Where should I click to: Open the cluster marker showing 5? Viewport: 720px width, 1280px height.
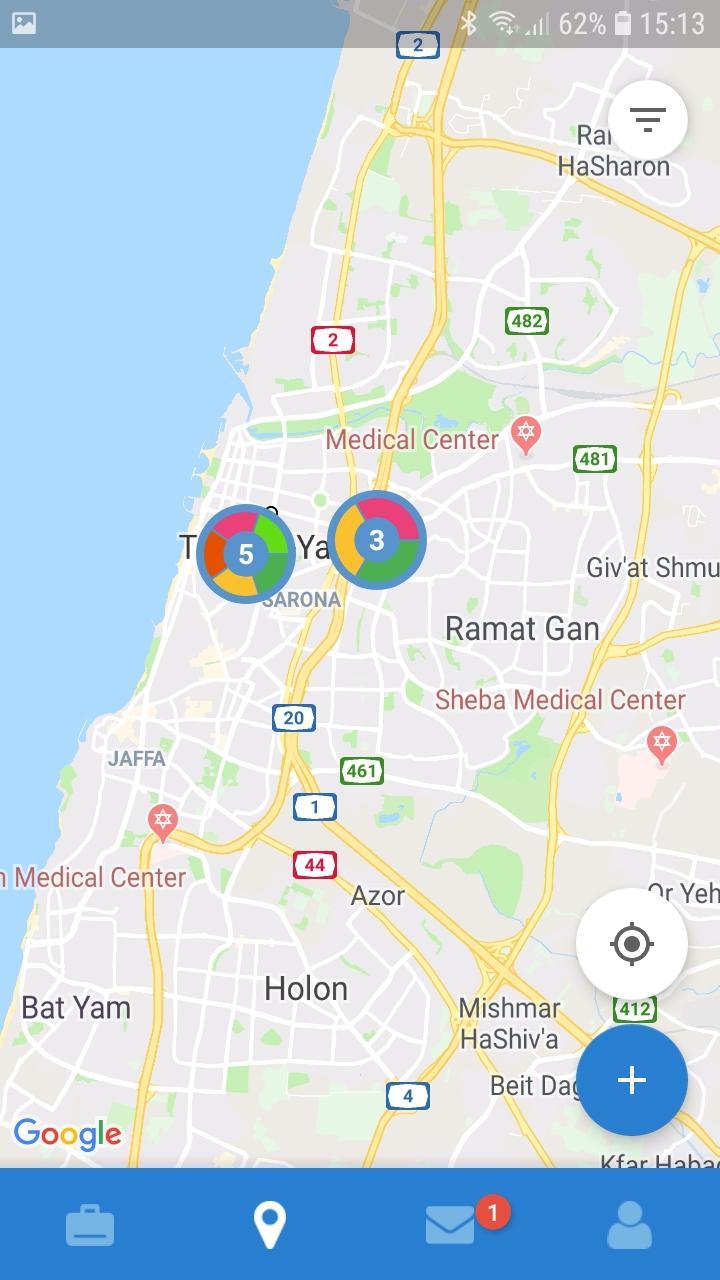tap(245, 554)
